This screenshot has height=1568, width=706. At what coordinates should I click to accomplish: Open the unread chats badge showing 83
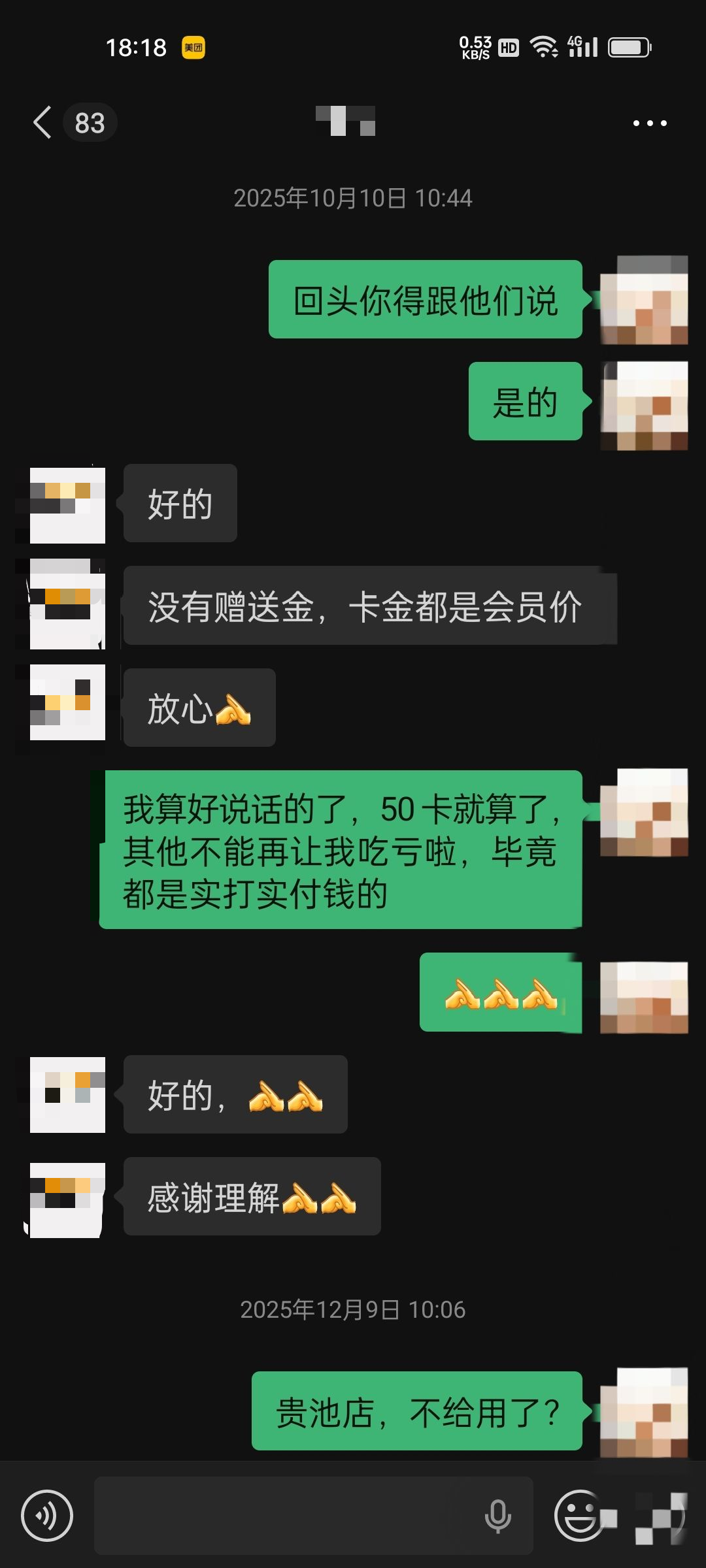point(90,123)
